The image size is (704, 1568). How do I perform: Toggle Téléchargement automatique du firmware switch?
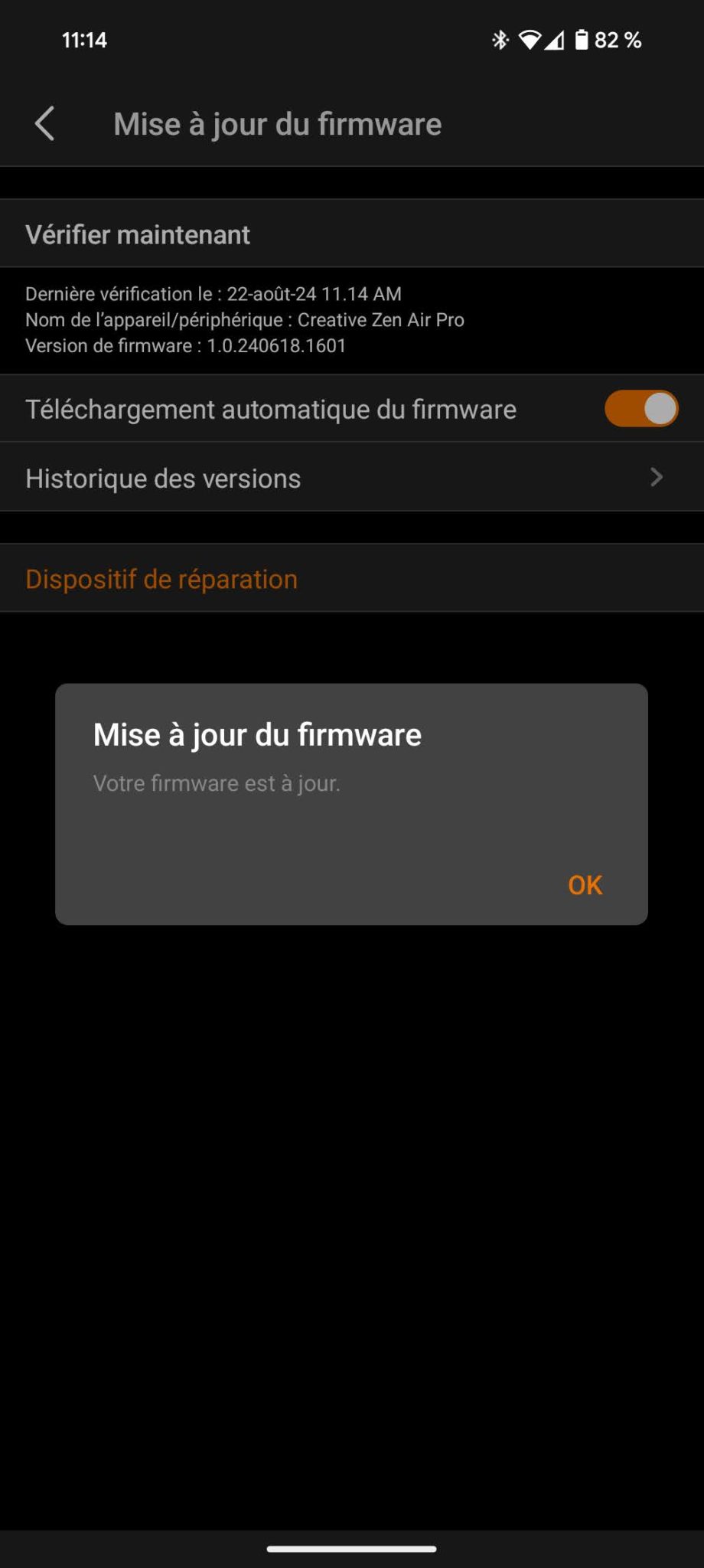click(x=641, y=409)
